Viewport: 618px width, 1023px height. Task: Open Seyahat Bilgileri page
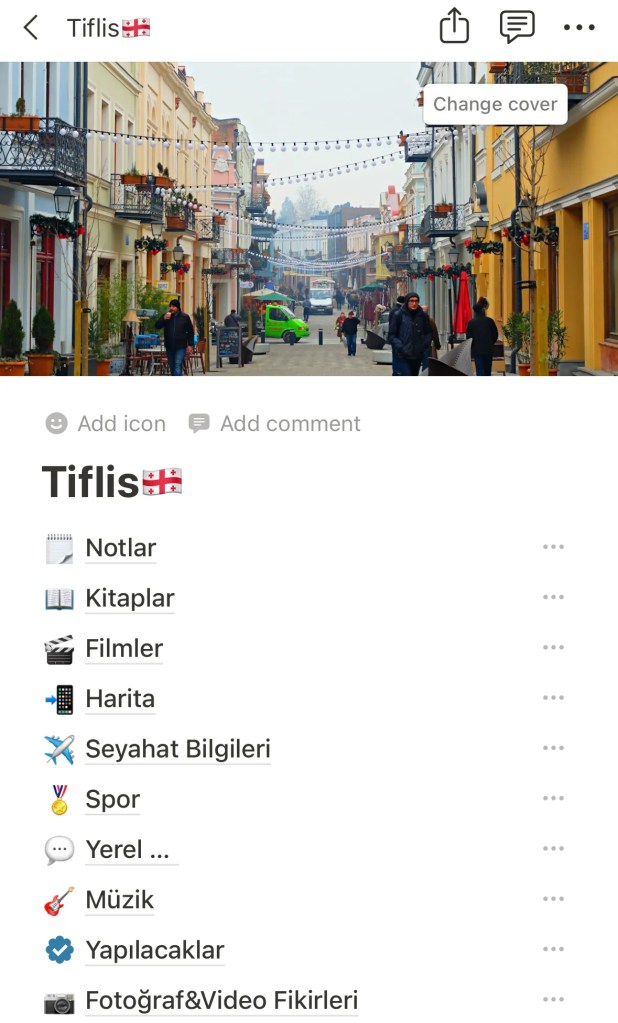(x=178, y=749)
